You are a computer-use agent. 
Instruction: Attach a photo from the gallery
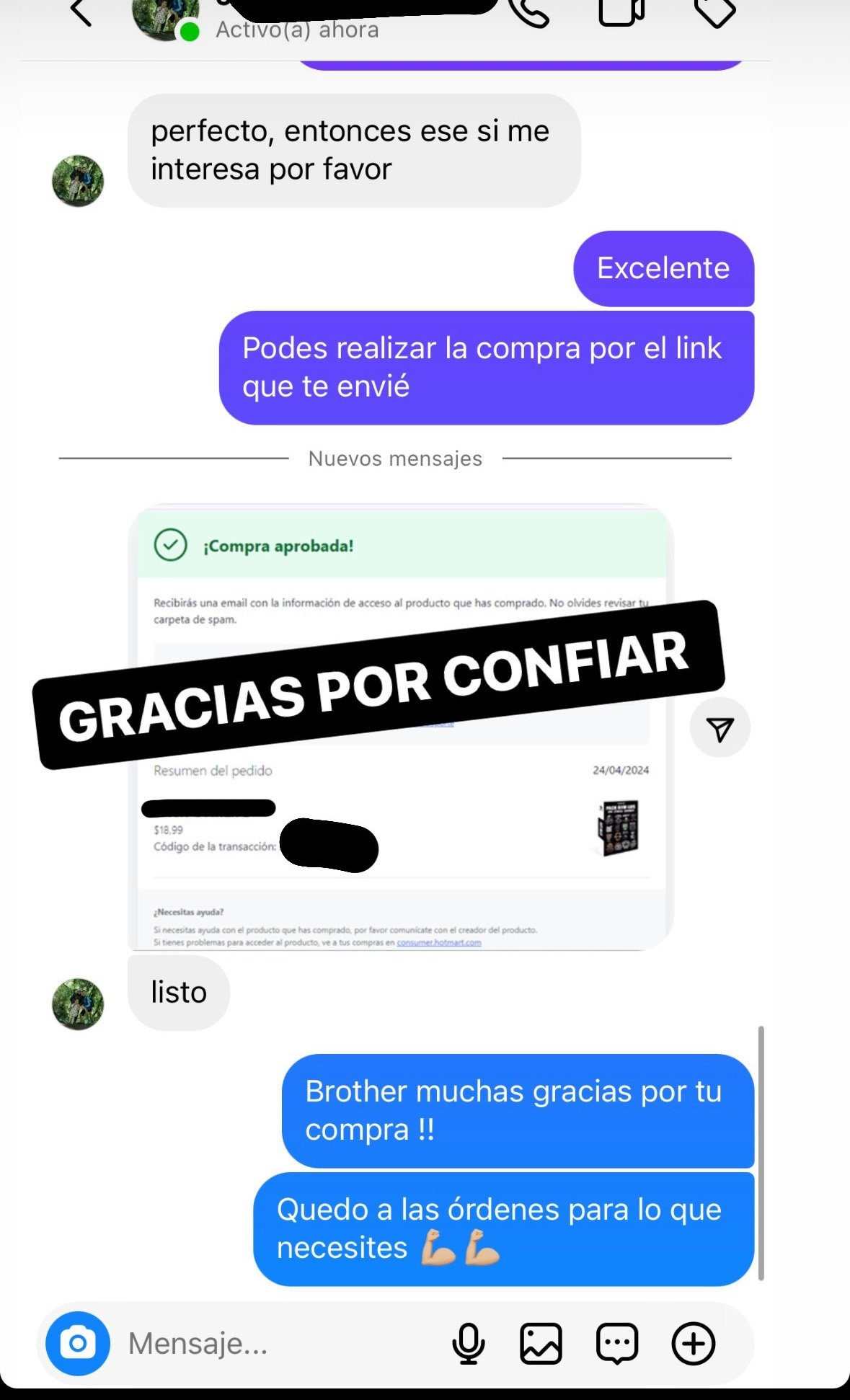(541, 1344)
